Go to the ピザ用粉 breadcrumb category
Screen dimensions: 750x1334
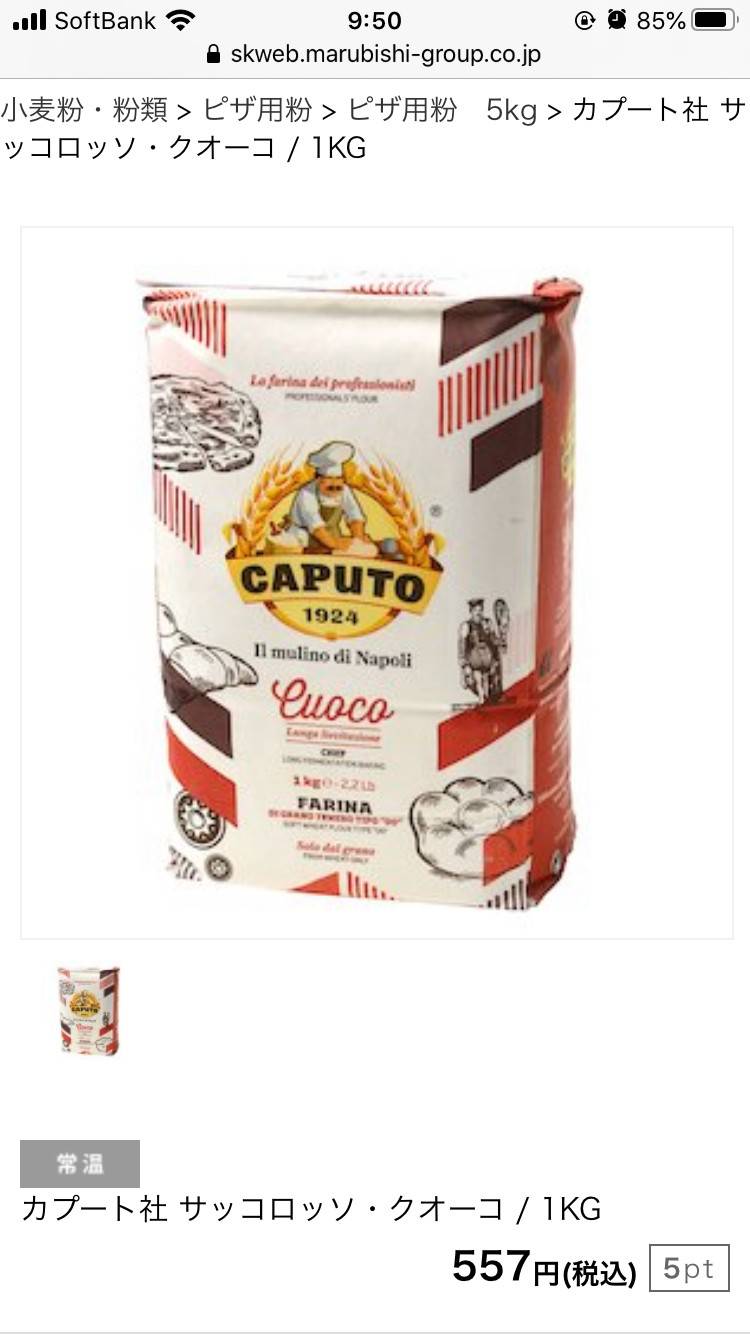(258, 109)
